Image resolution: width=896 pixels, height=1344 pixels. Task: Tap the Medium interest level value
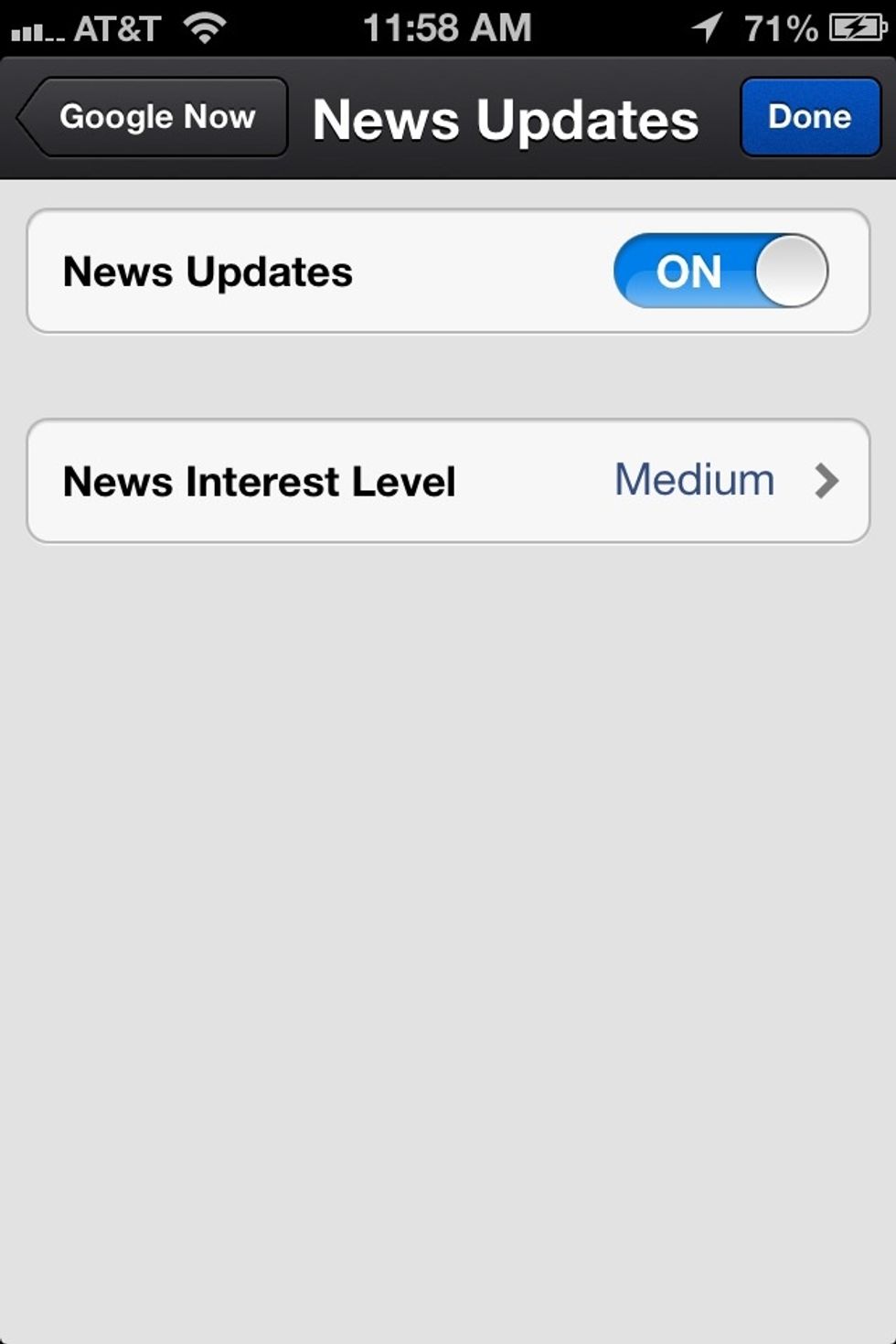[694, 479]
